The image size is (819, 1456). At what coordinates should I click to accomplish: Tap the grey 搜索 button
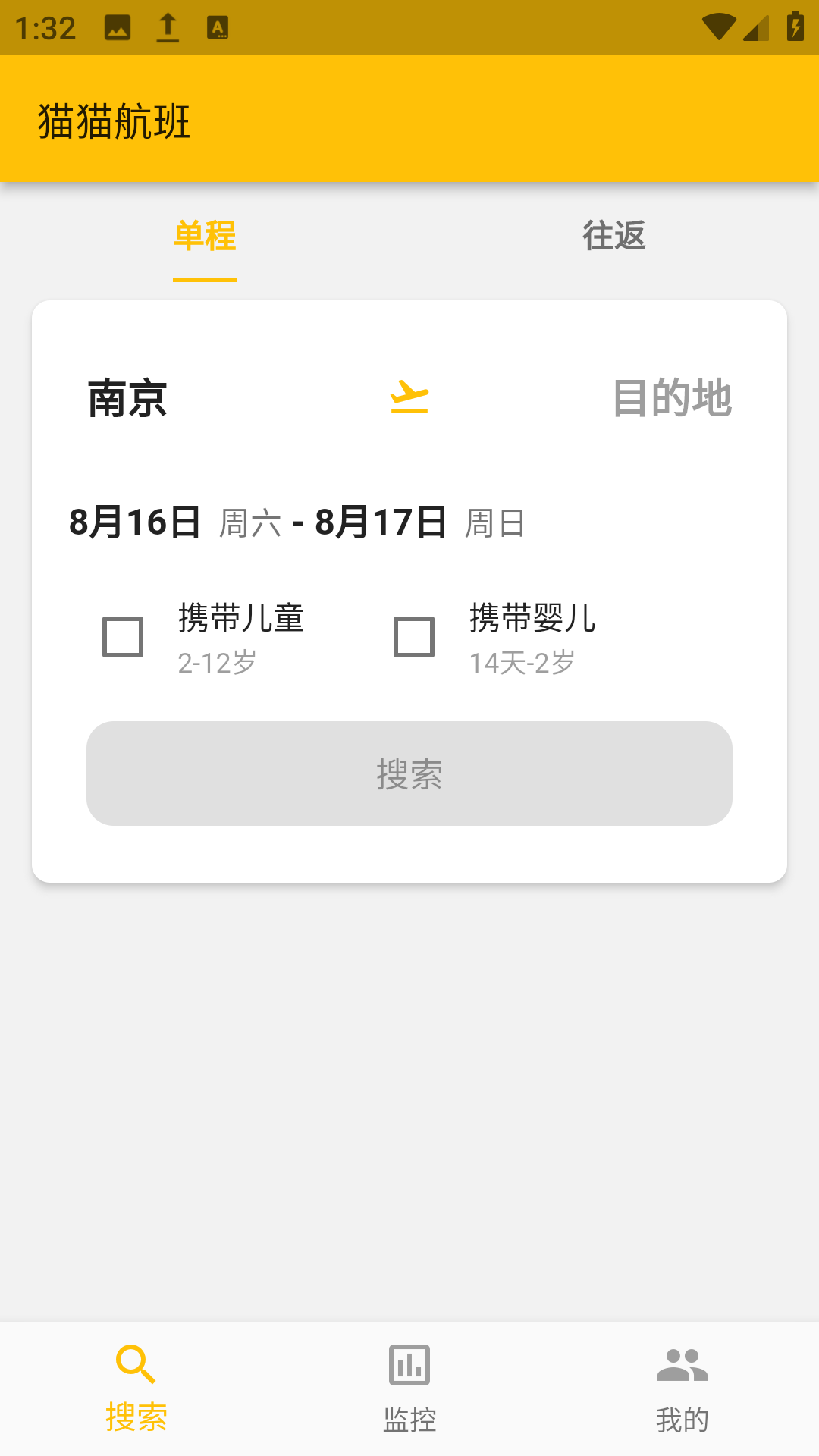[409, 773]
